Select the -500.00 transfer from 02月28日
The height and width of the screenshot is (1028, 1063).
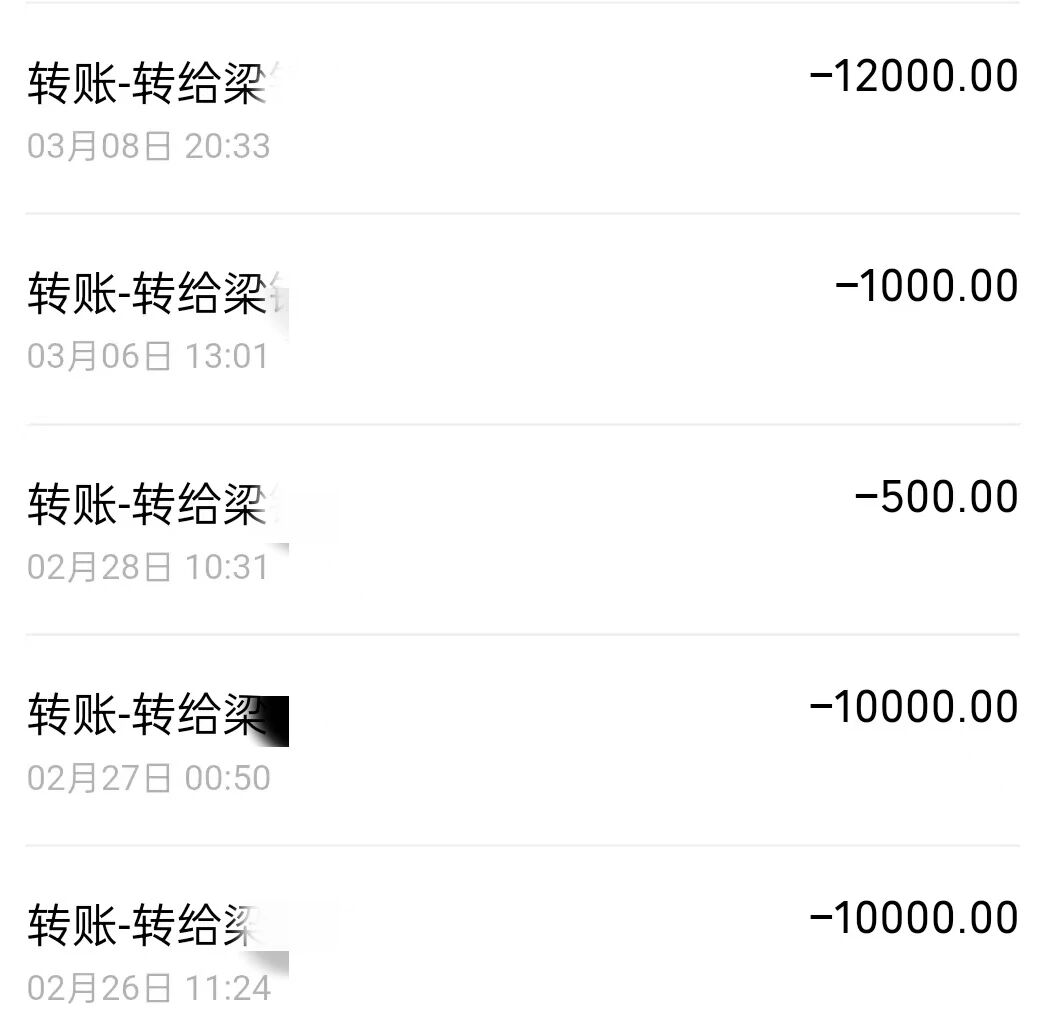520,529
